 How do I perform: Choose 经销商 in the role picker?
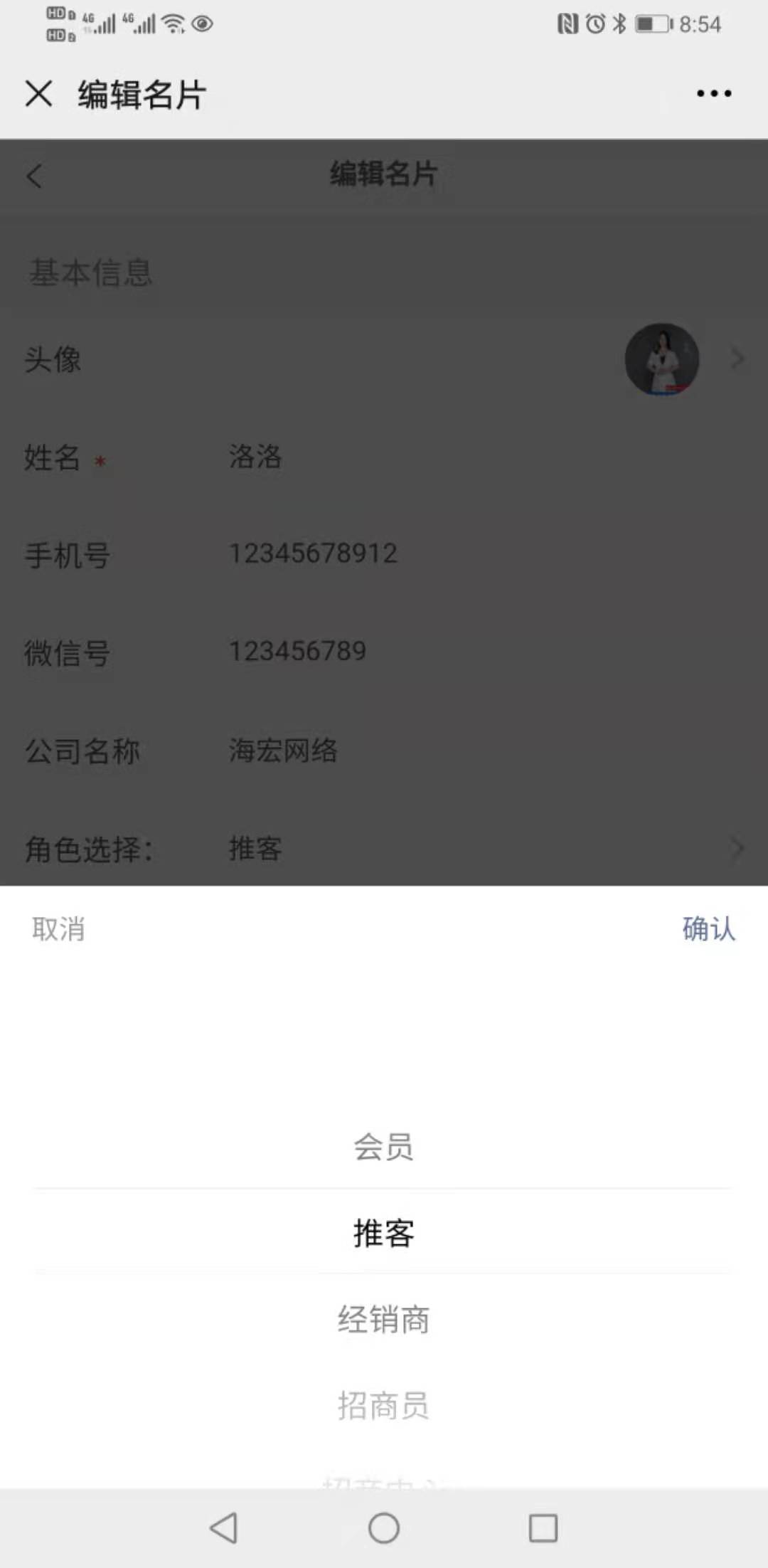(x=384, y=1319)
